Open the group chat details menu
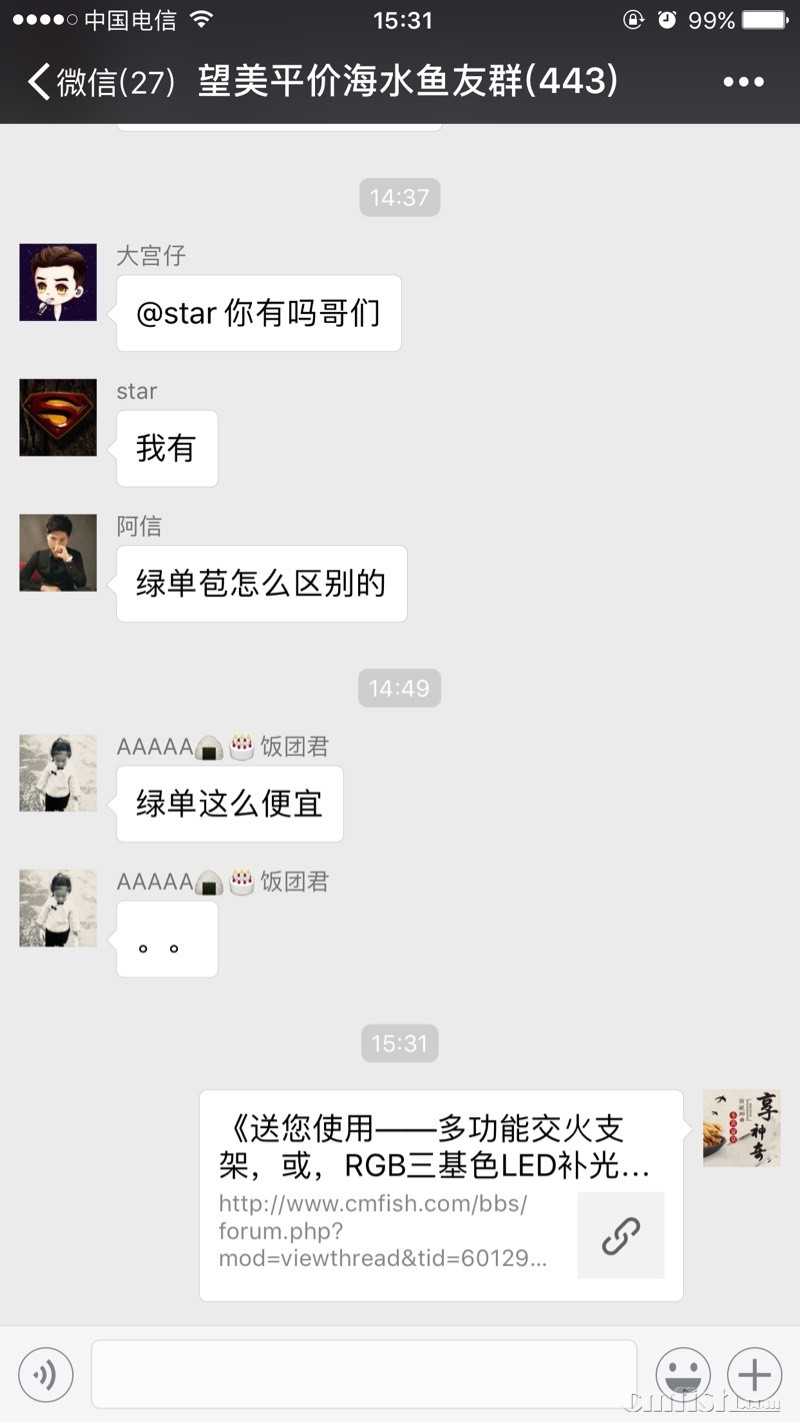The height and width of the screenshot is (1423, 800). [743, 82]
